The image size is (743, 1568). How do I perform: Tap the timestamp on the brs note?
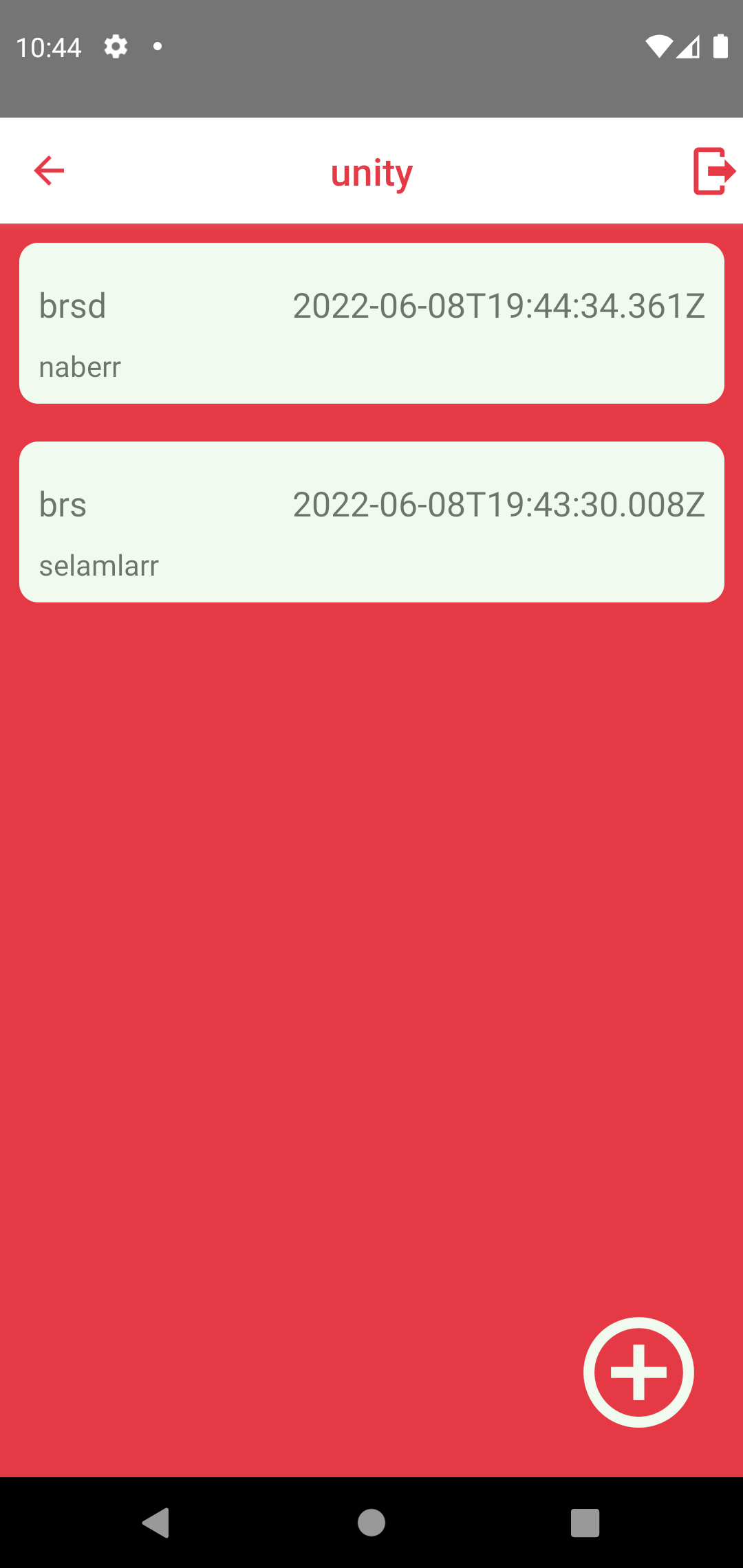pos(497,504)
